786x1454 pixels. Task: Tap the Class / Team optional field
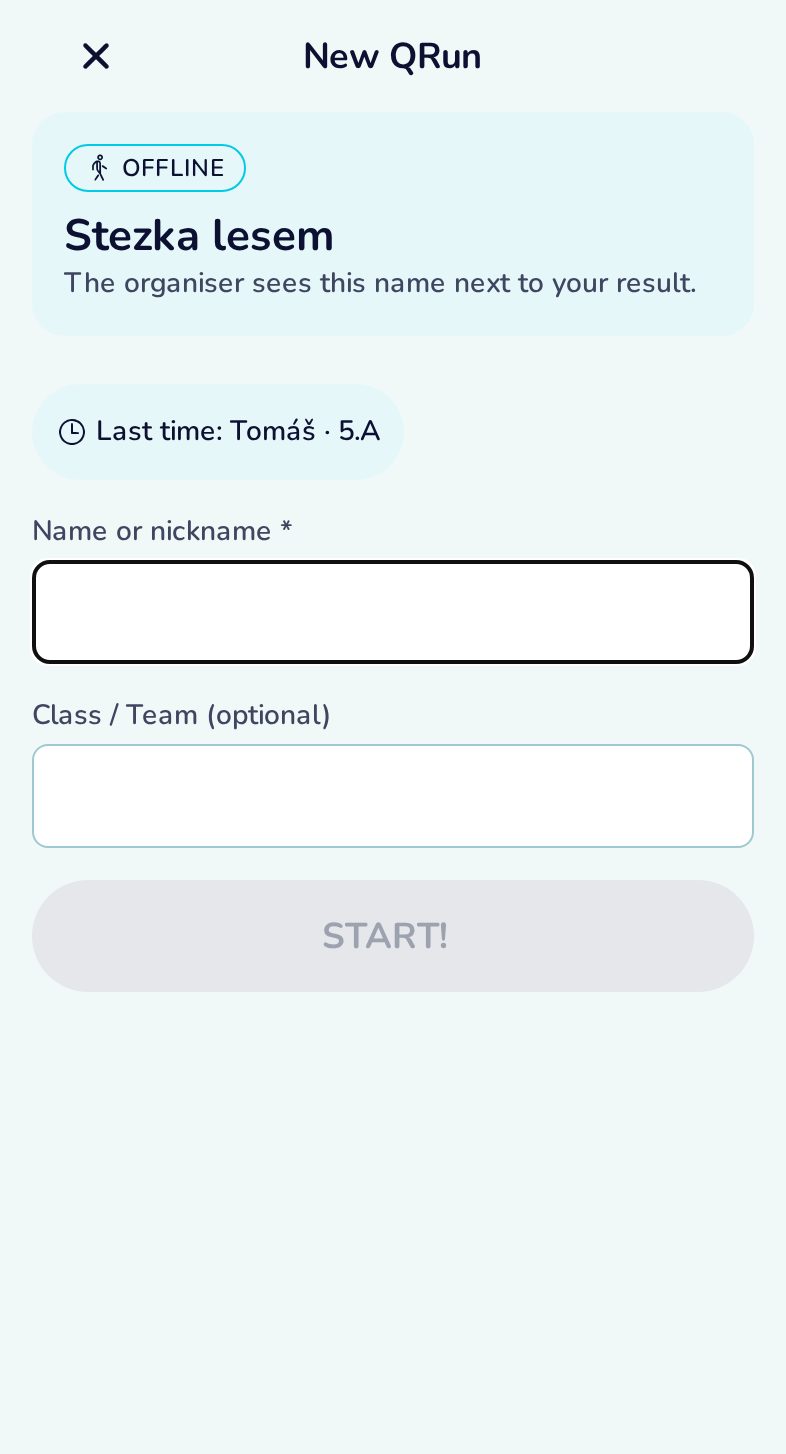pos(393,796)
